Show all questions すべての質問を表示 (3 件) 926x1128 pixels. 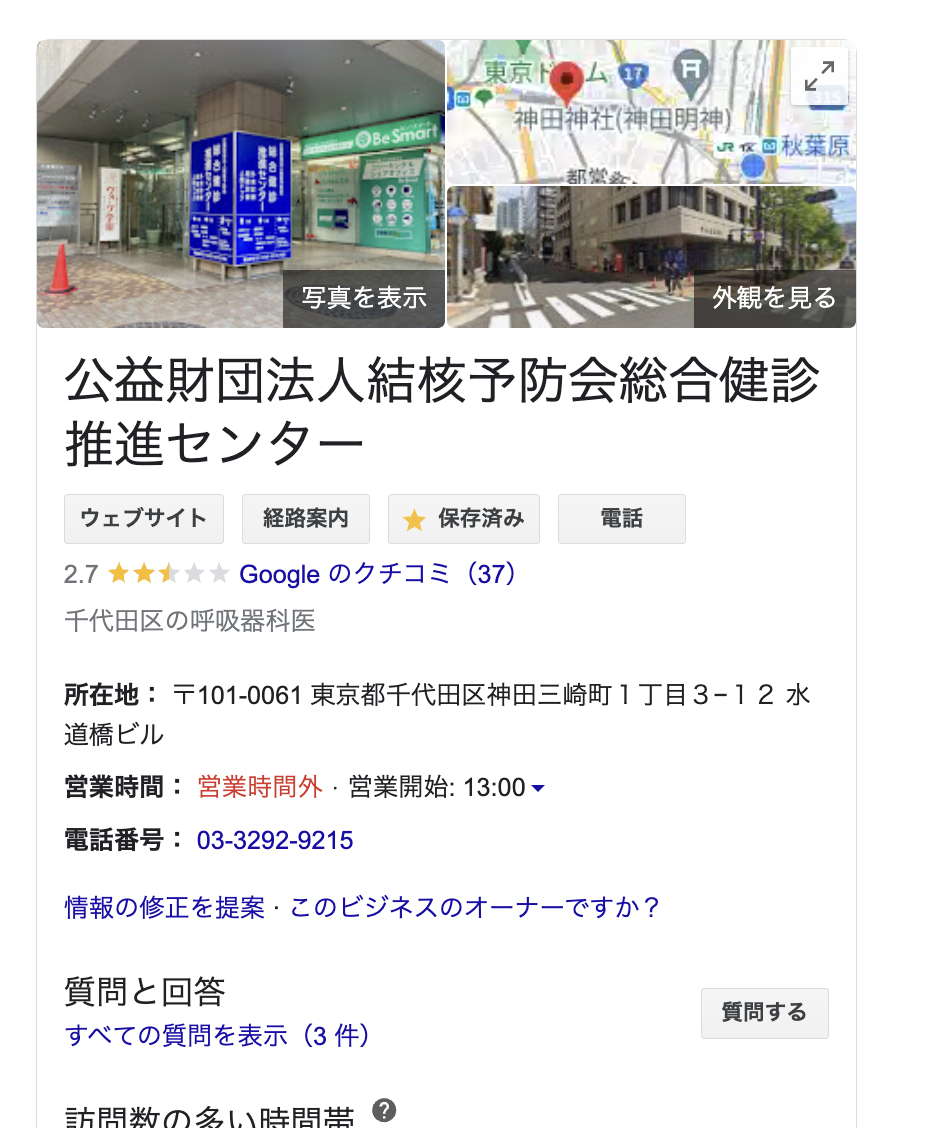coord(217,1035)
